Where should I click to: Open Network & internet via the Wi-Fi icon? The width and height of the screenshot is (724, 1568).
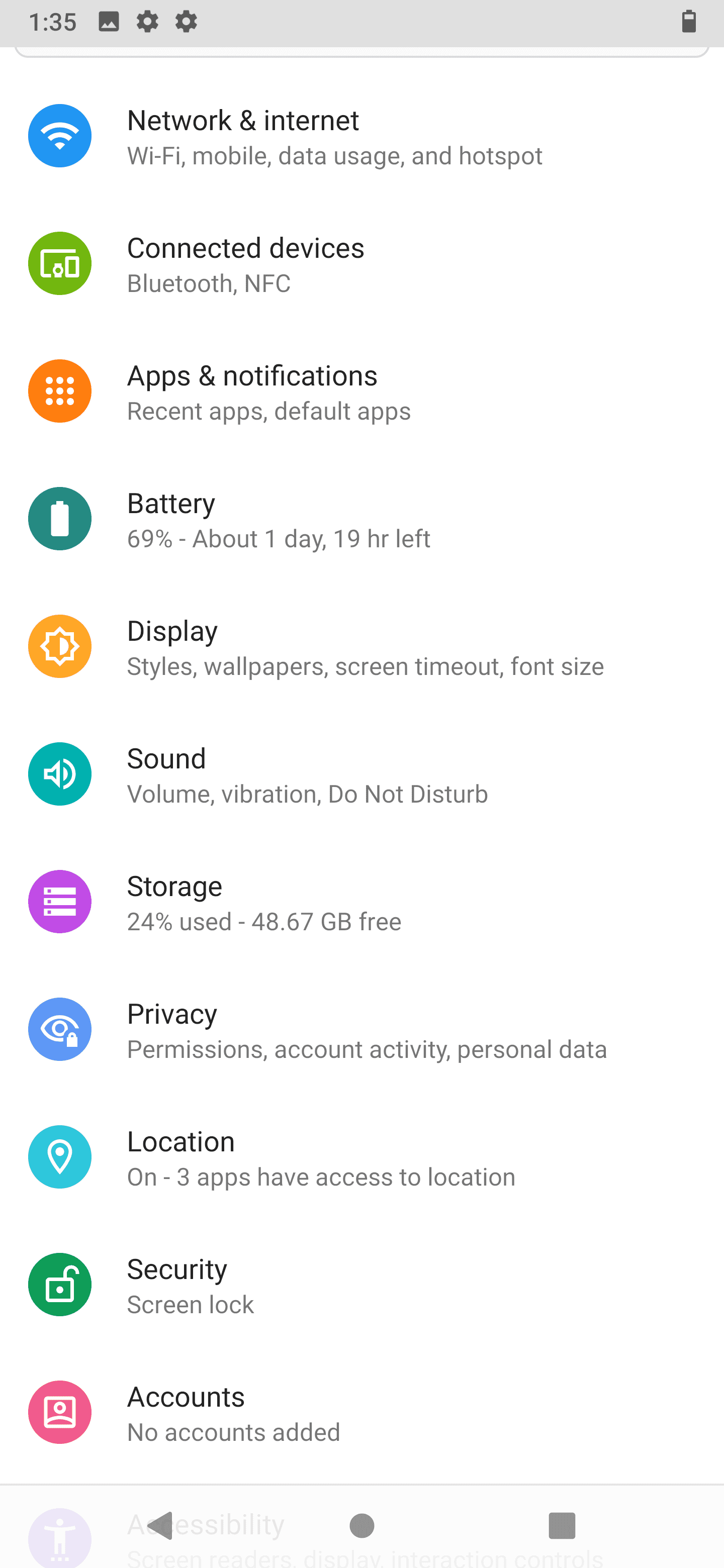coord(60,136)
